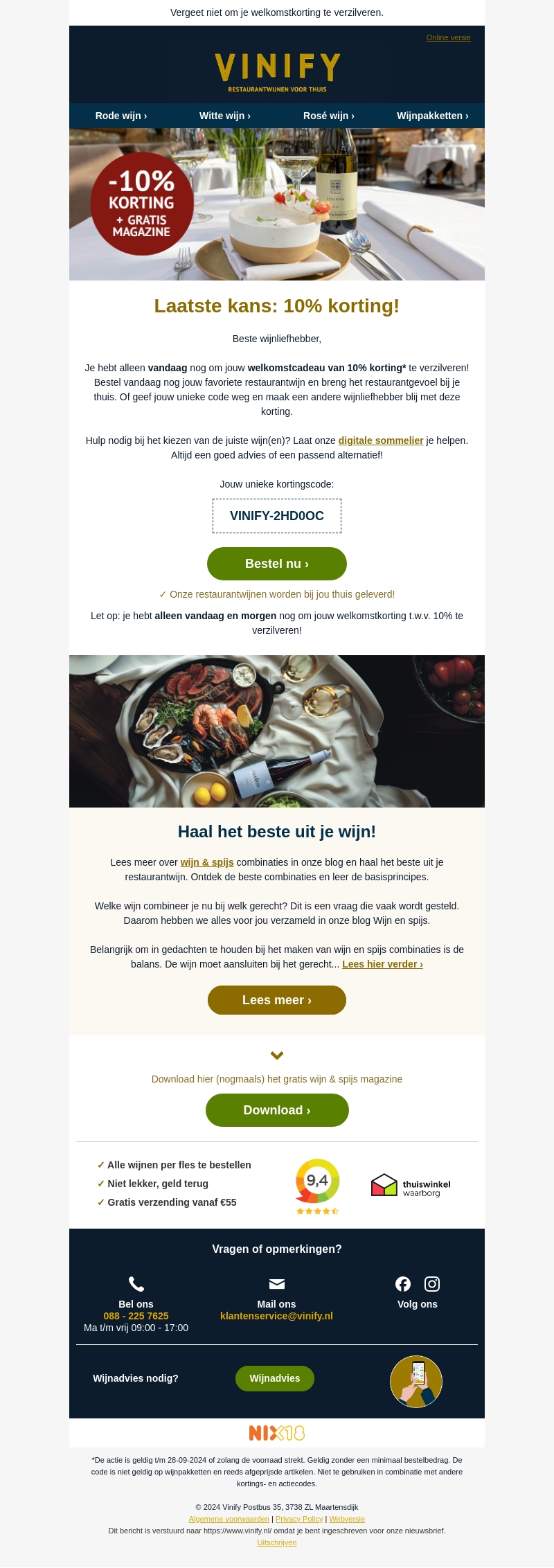
Task: Email klantenservice@vinify.nl
Action: 276,1316
